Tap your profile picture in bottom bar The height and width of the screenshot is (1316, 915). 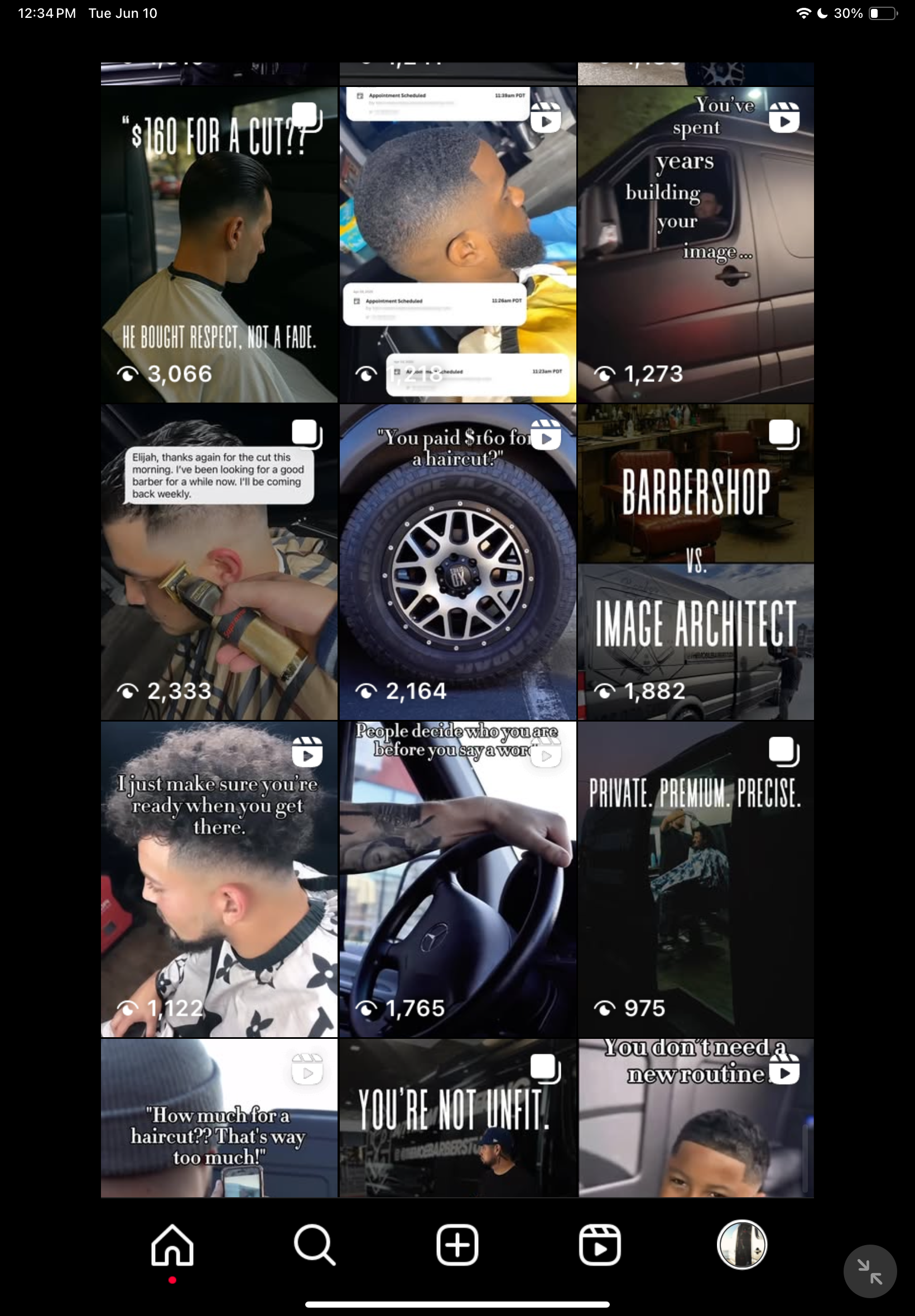(742, 1245)
